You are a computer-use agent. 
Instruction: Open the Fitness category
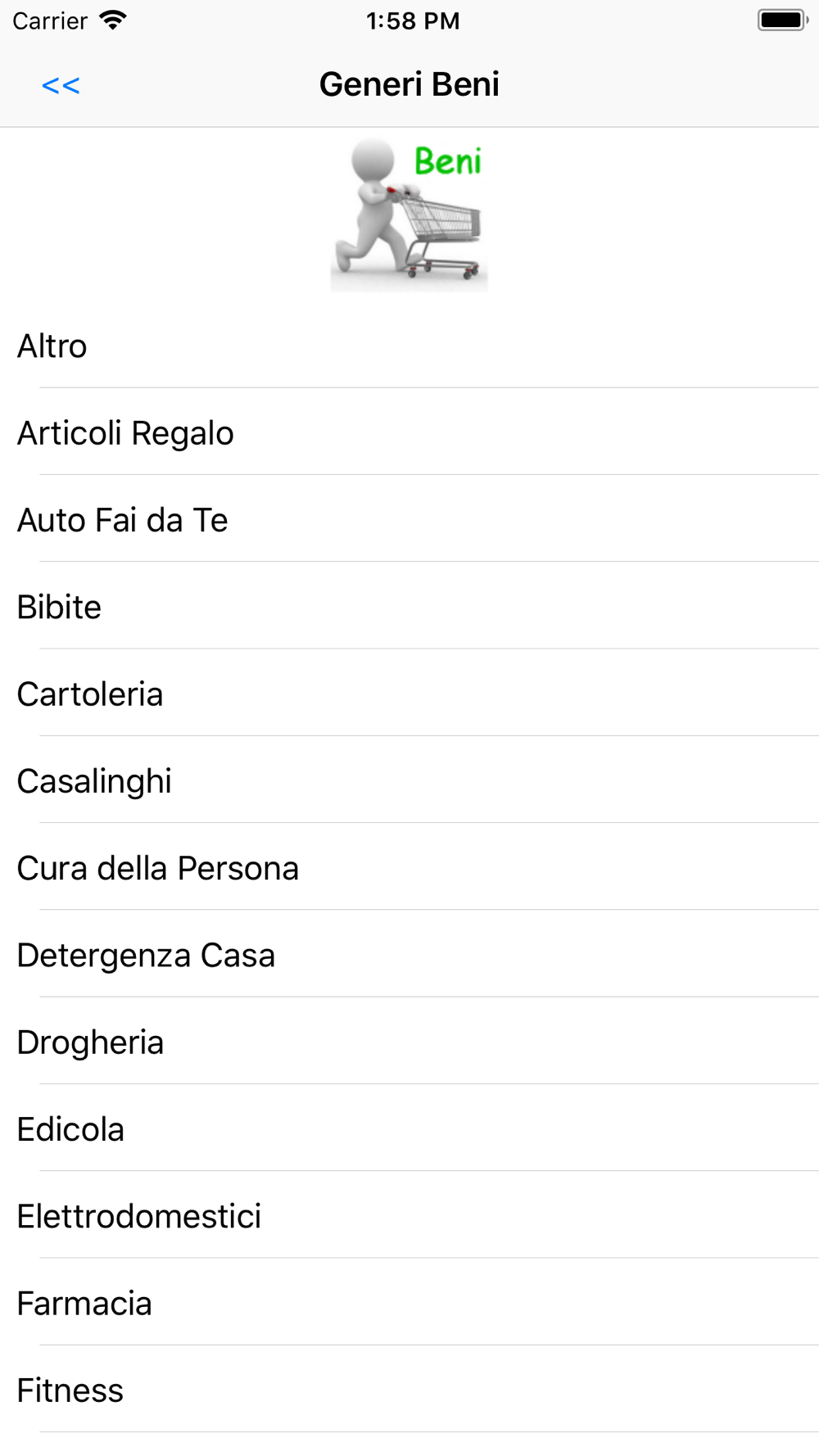(x=409, y=1389)
